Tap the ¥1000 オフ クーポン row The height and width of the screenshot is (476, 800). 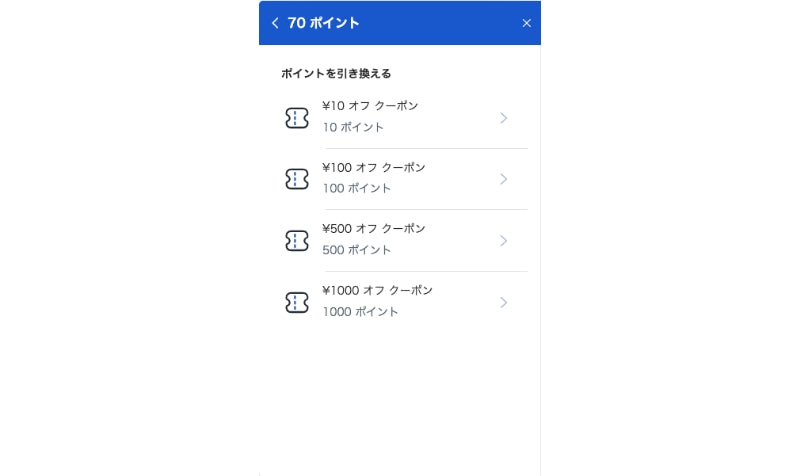click(x=400, y=301)
